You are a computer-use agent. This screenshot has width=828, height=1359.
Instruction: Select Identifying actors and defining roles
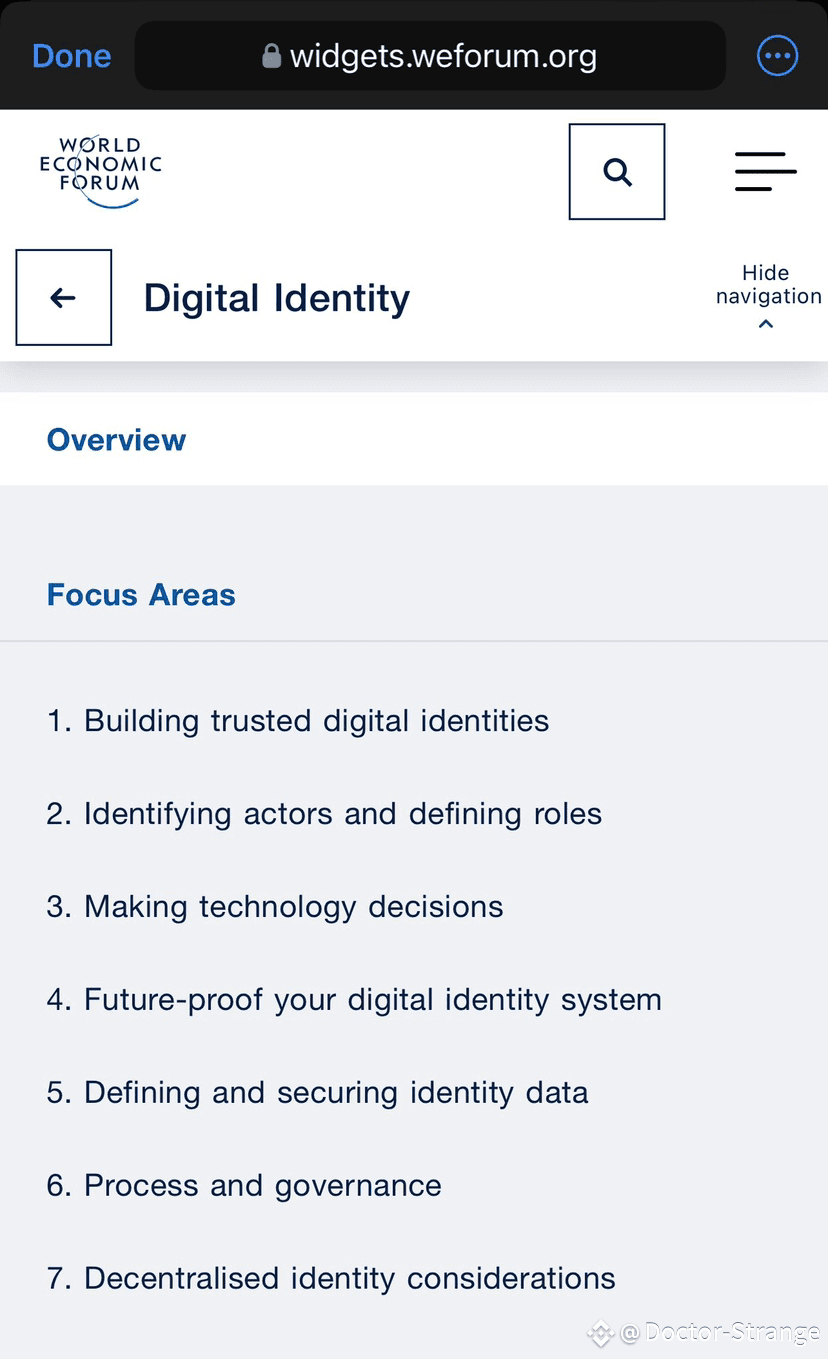(324, 814)
